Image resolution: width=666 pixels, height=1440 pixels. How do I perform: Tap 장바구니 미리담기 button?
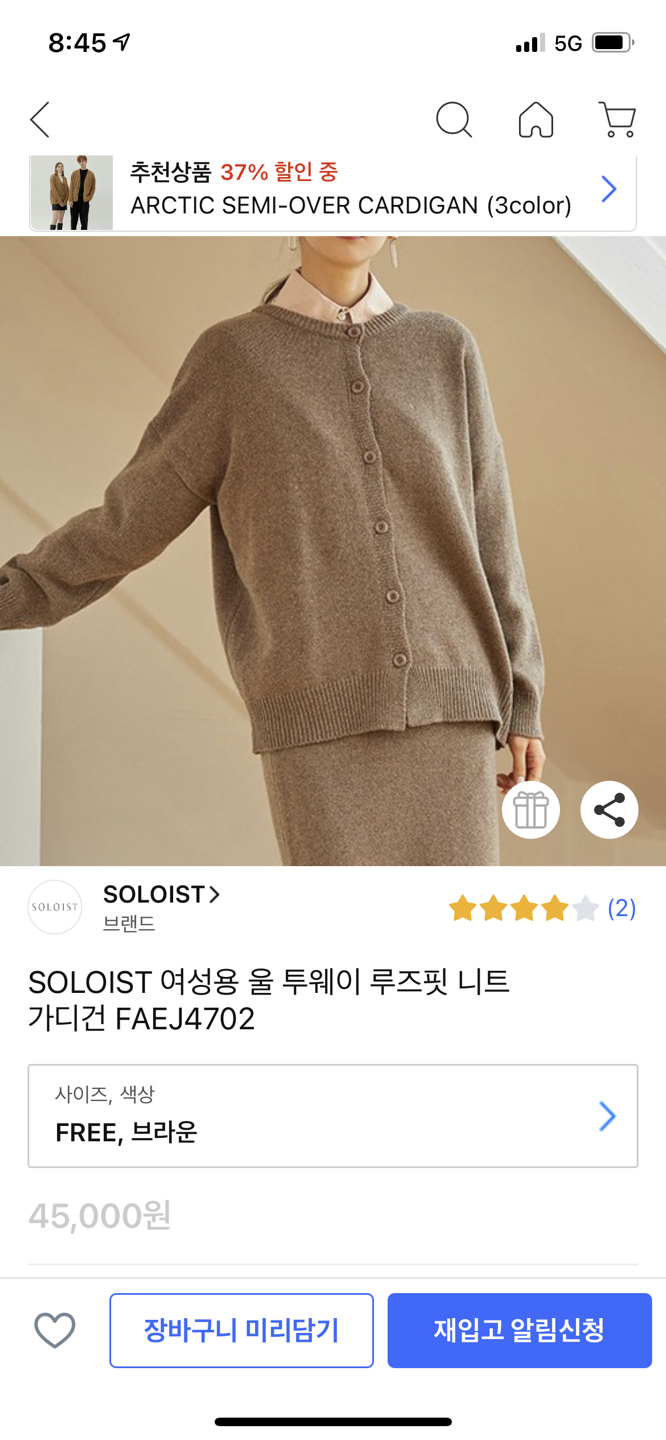(x=241, y=1330)
